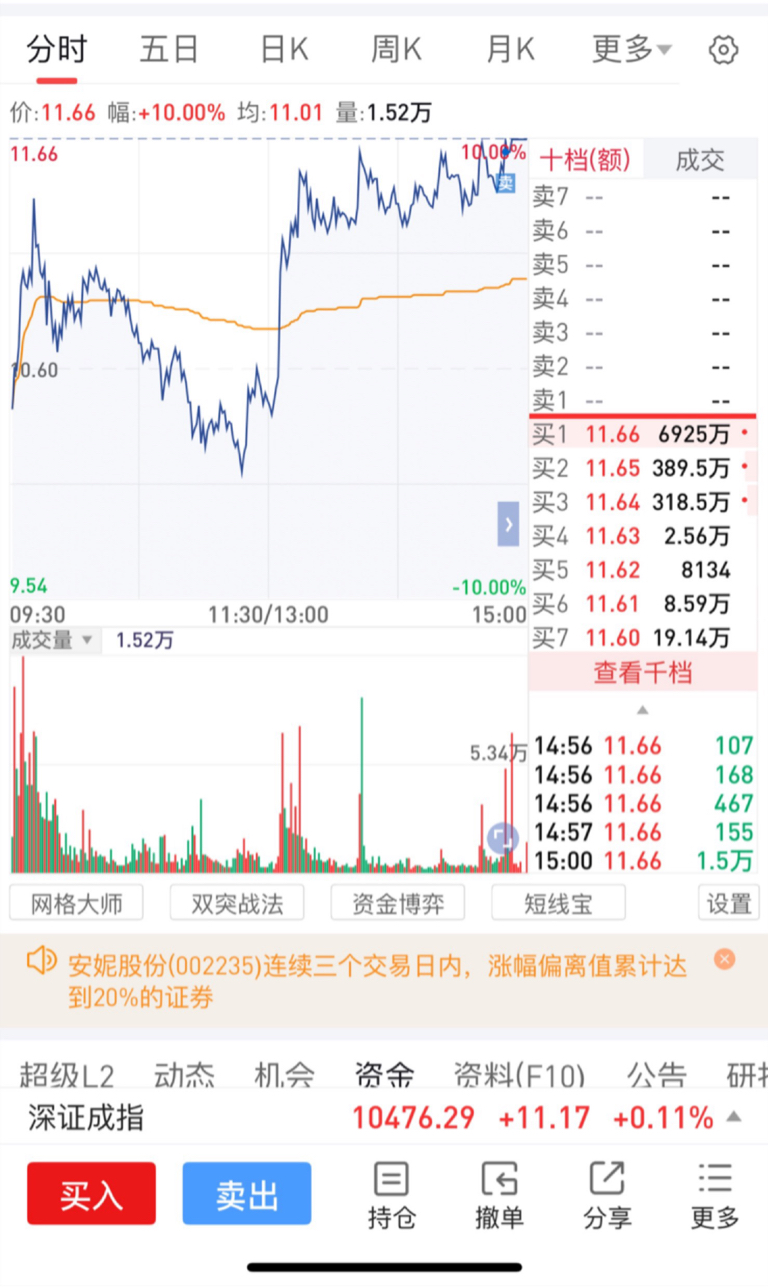
Task: Switch to the 日K chart tab
Action: [284, 49]
